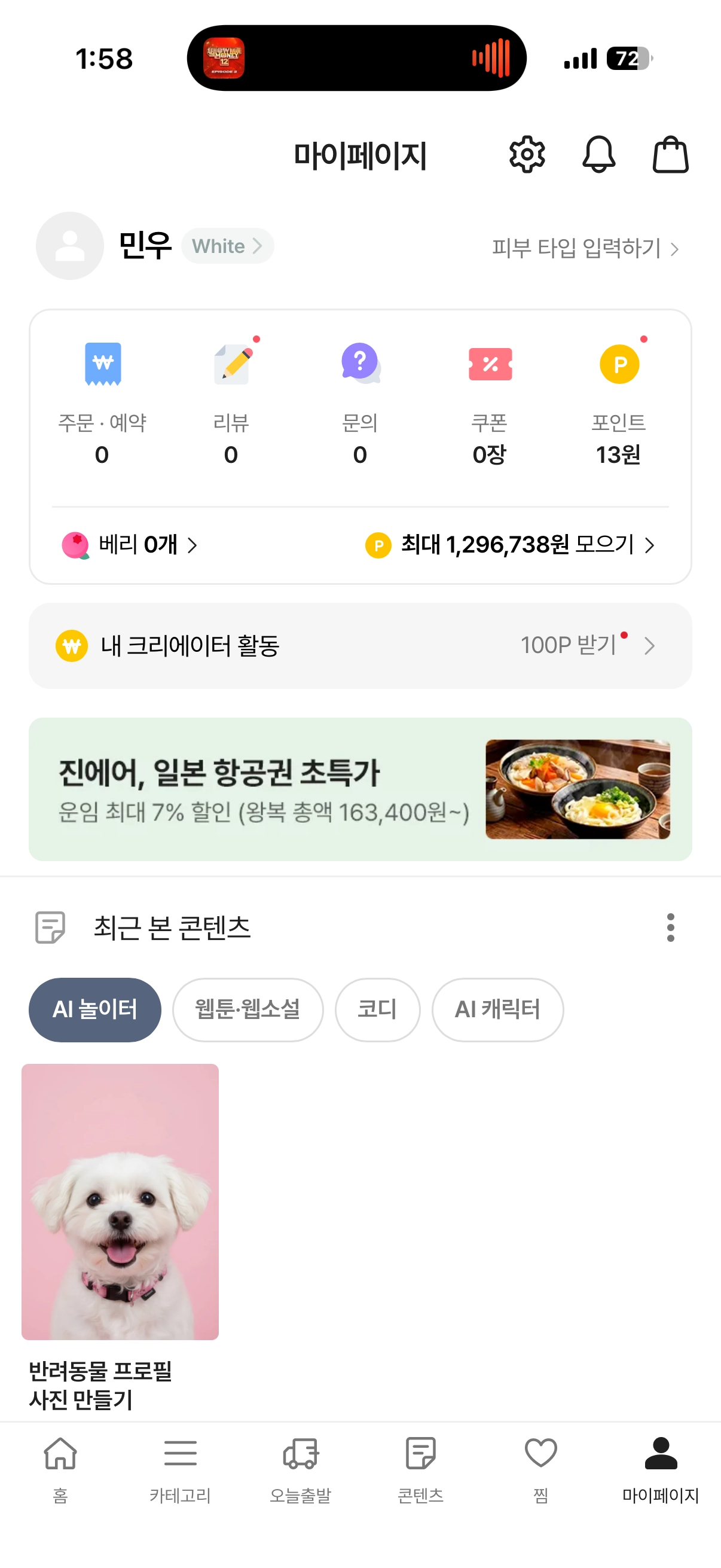Open the 진에어 일본 항공권 banner
The image size is (721, 1568).
(360, 789)
